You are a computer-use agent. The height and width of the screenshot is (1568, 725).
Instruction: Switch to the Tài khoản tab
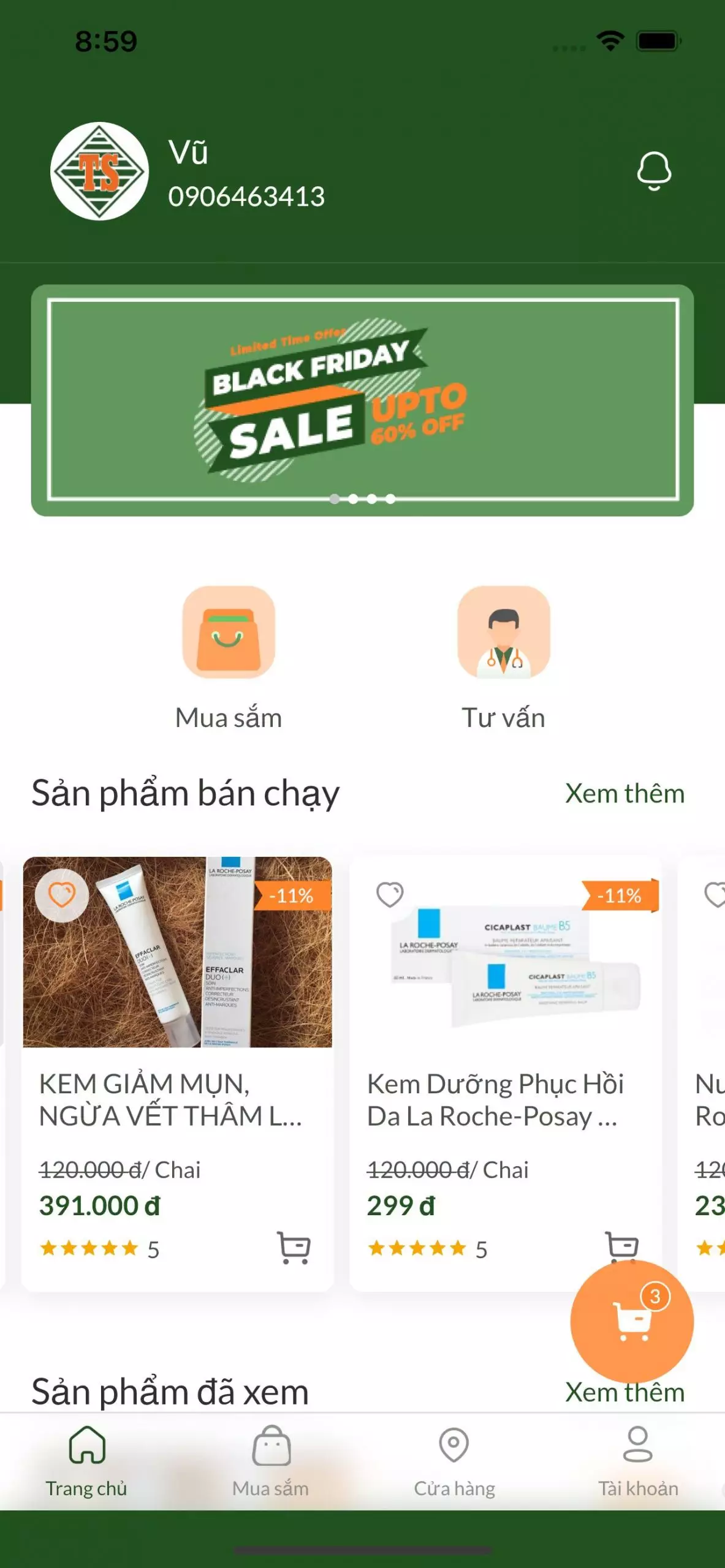638,1461
